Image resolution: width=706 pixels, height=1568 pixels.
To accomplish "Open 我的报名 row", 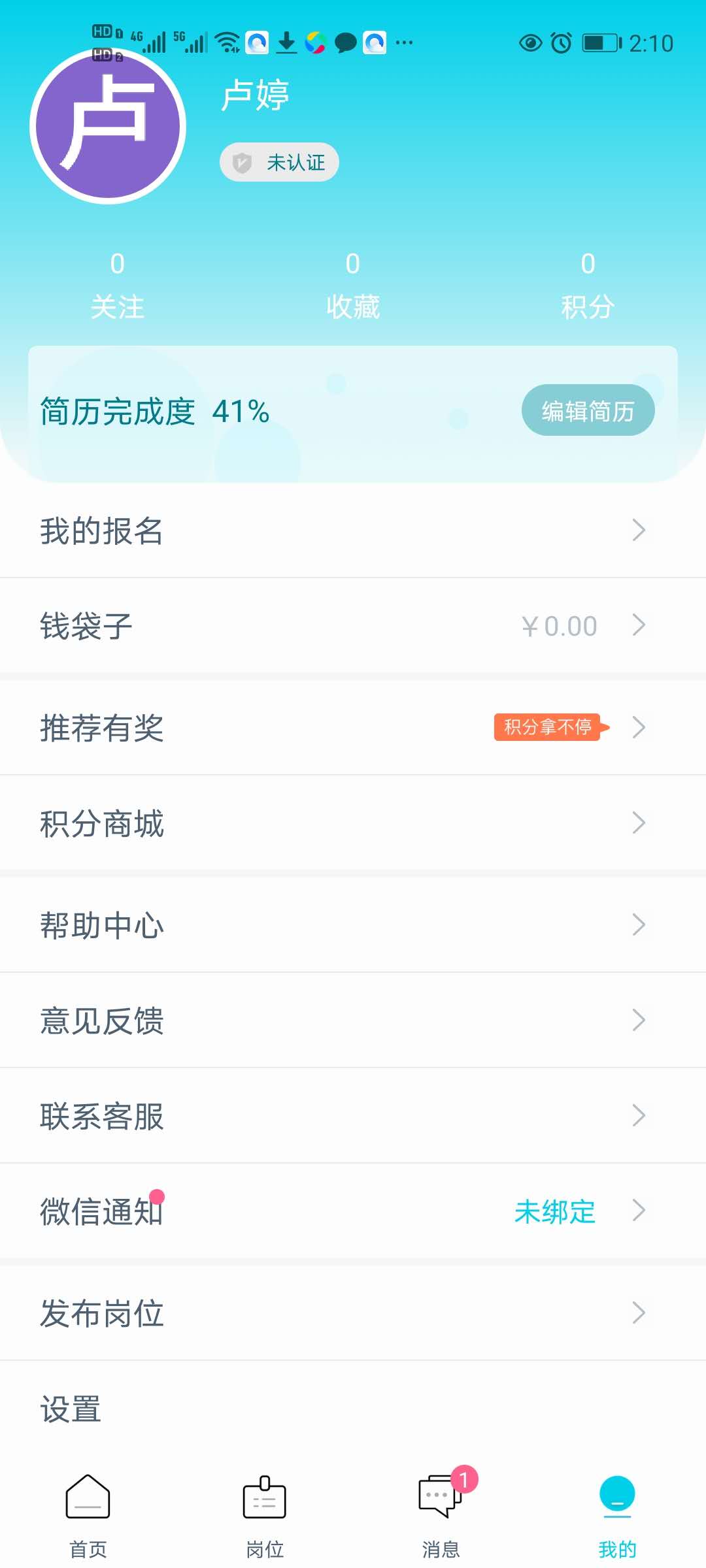I will [x=353, y=530].
